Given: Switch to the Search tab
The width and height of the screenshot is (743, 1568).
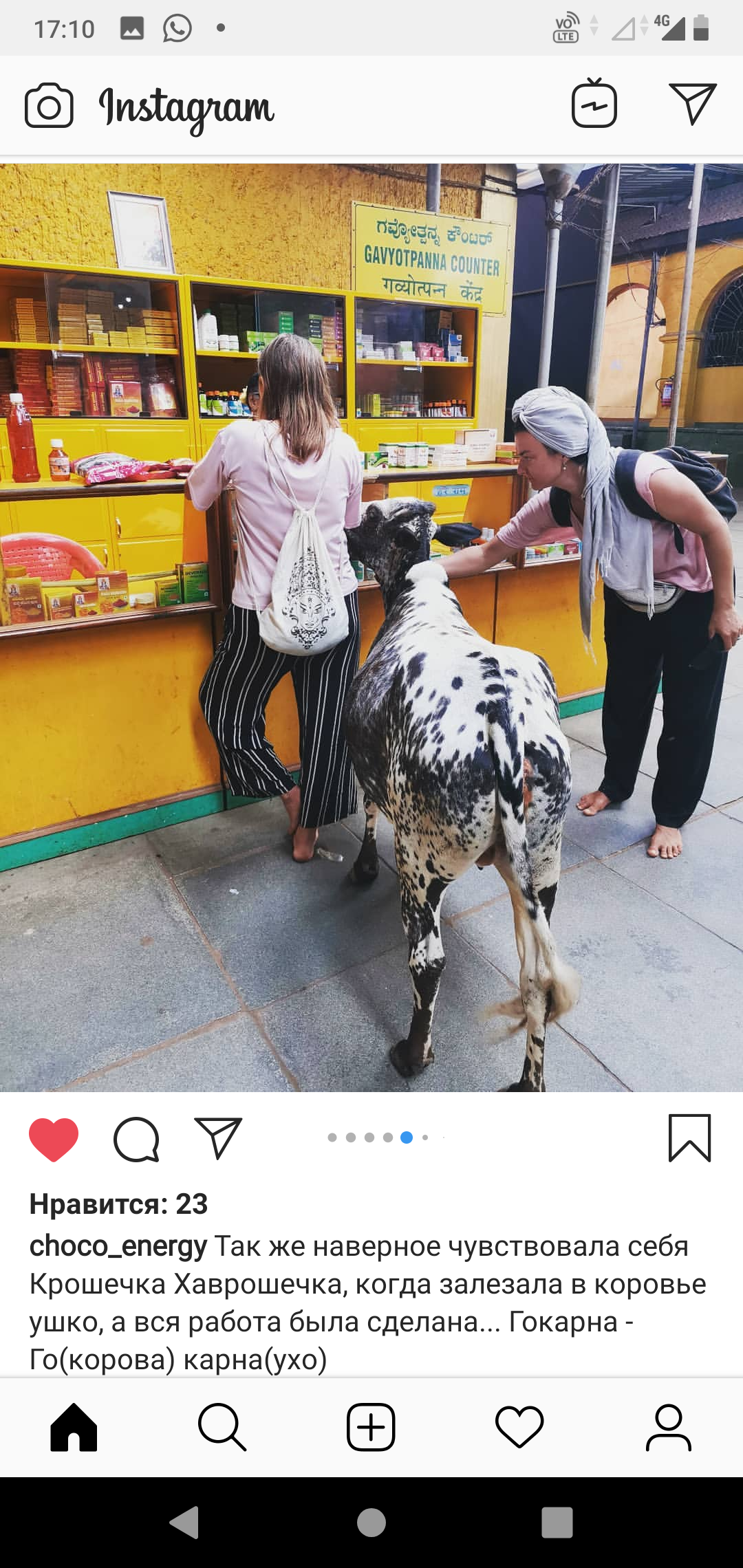Looking at the screenshot, I should tap(222, 1427).
